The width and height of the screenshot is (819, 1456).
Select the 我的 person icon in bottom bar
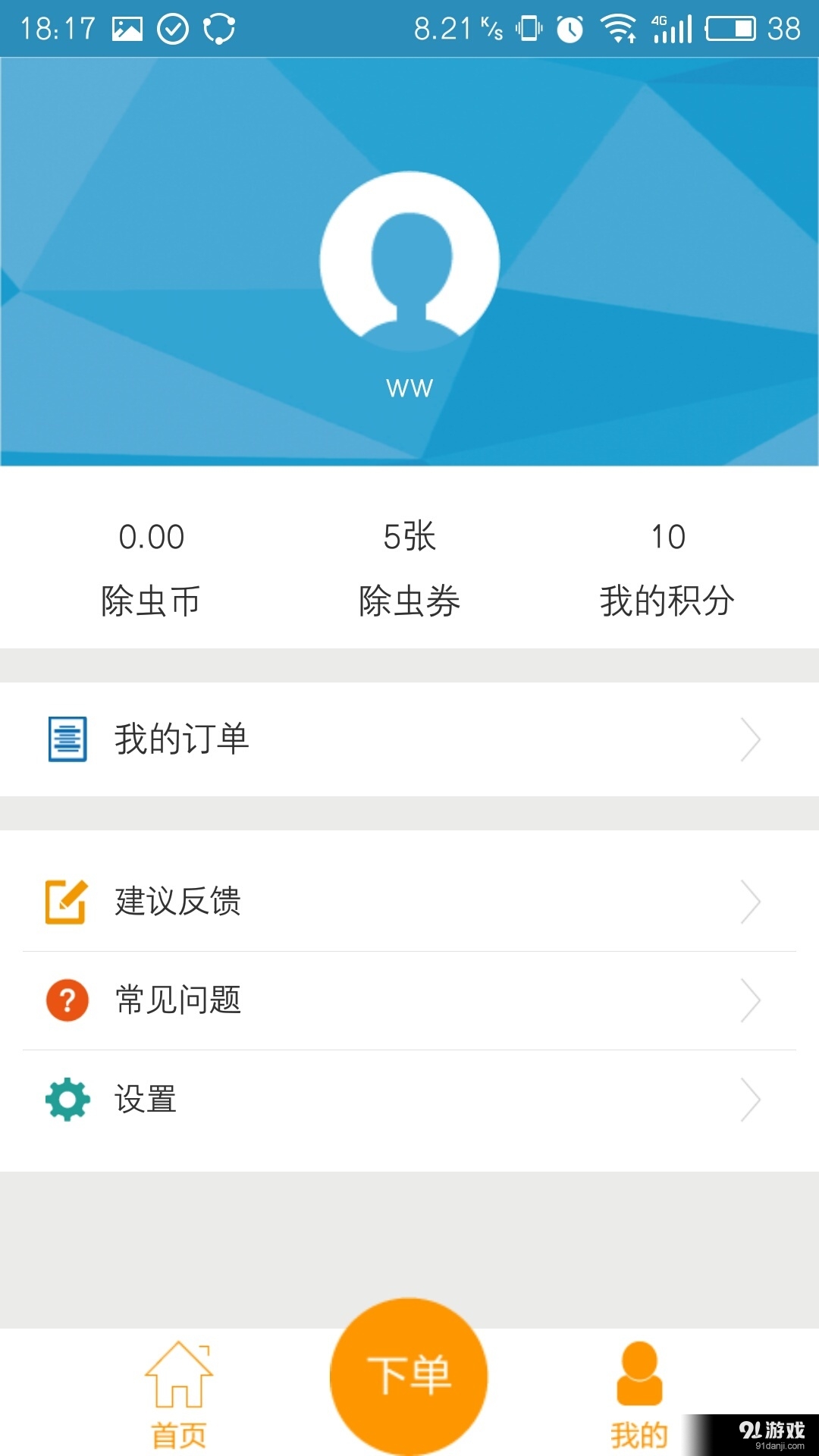pyautogui.click(x=641, y=1373)
